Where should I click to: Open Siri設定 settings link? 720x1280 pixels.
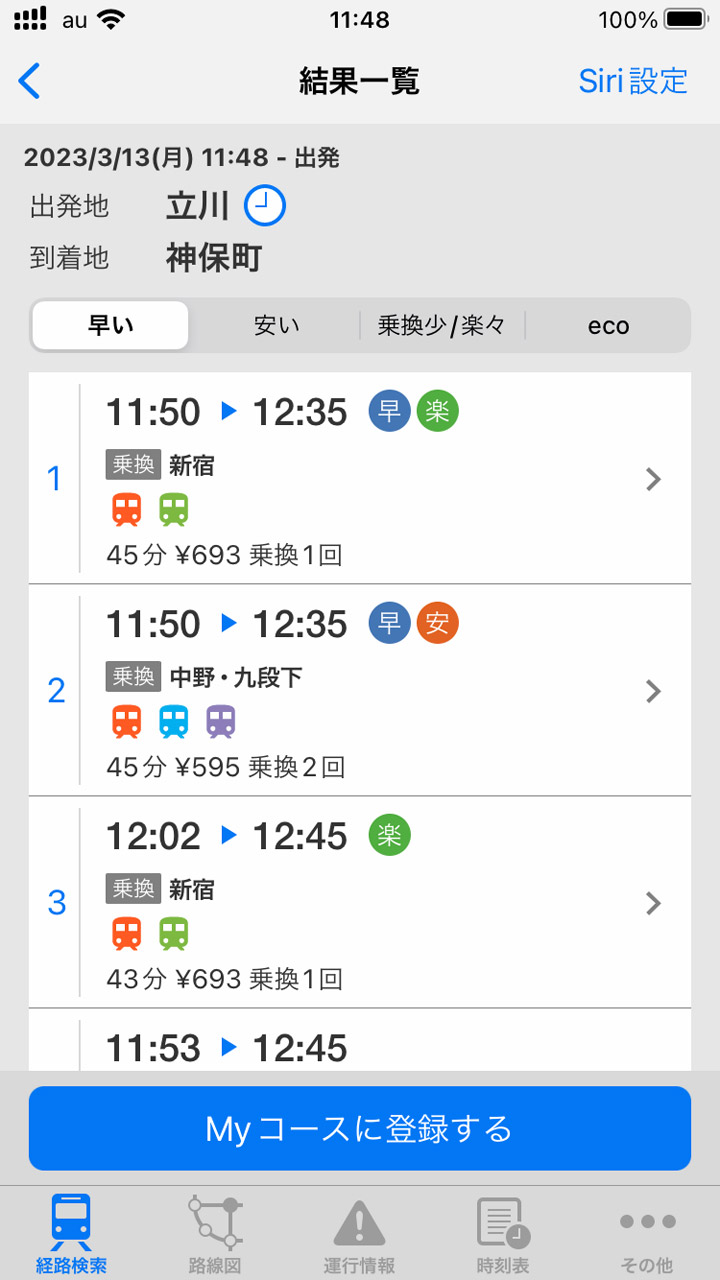(x=632, y=81)
